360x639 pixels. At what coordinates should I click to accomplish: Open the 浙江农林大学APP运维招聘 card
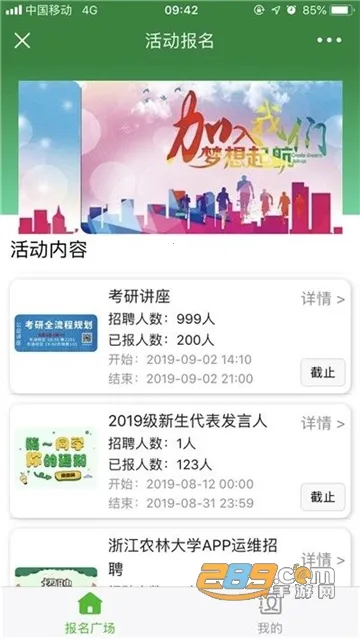point(180,557)
